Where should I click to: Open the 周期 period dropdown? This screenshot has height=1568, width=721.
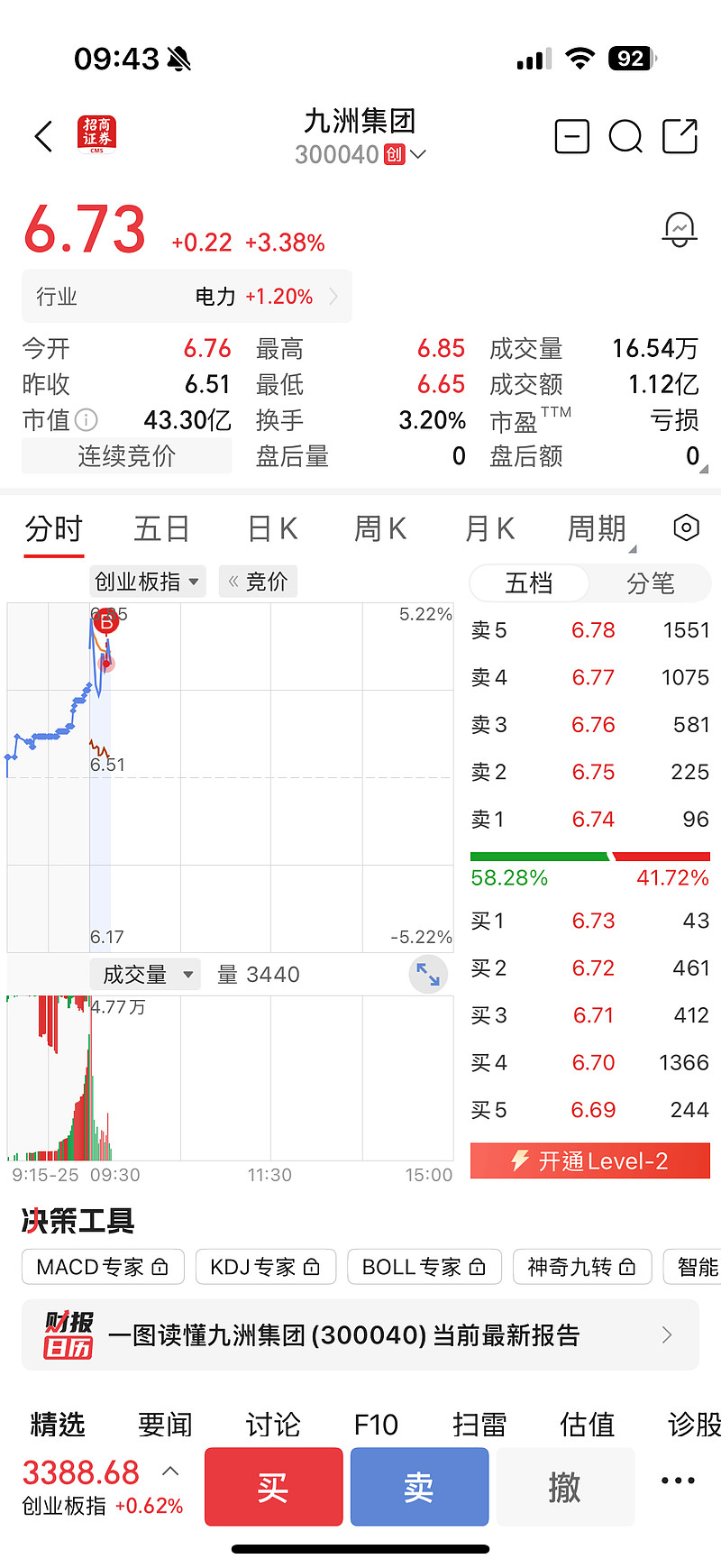(598, 529)
